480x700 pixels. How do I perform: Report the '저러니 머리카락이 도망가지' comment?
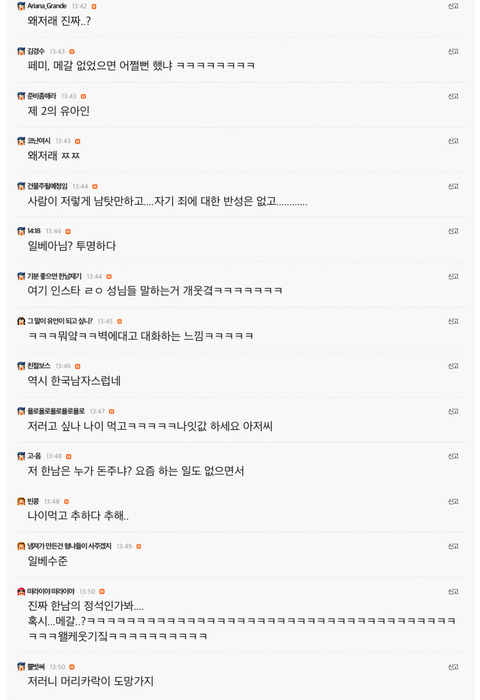tap(453, 667)
